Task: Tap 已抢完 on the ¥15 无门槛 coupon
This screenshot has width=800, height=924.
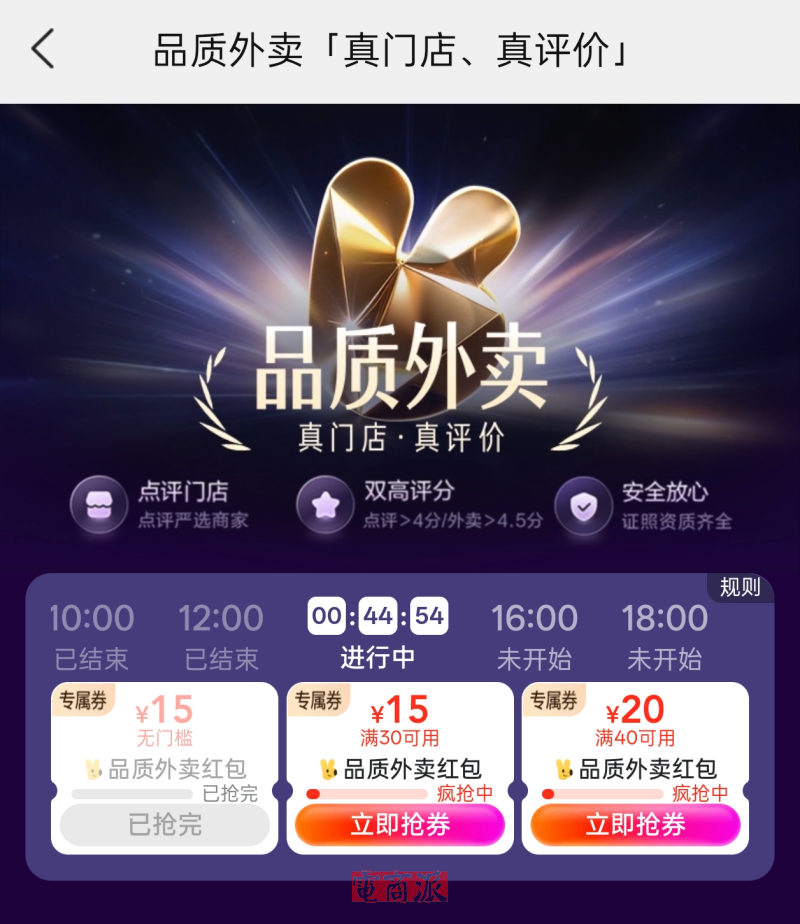Action: pos(165,825)
